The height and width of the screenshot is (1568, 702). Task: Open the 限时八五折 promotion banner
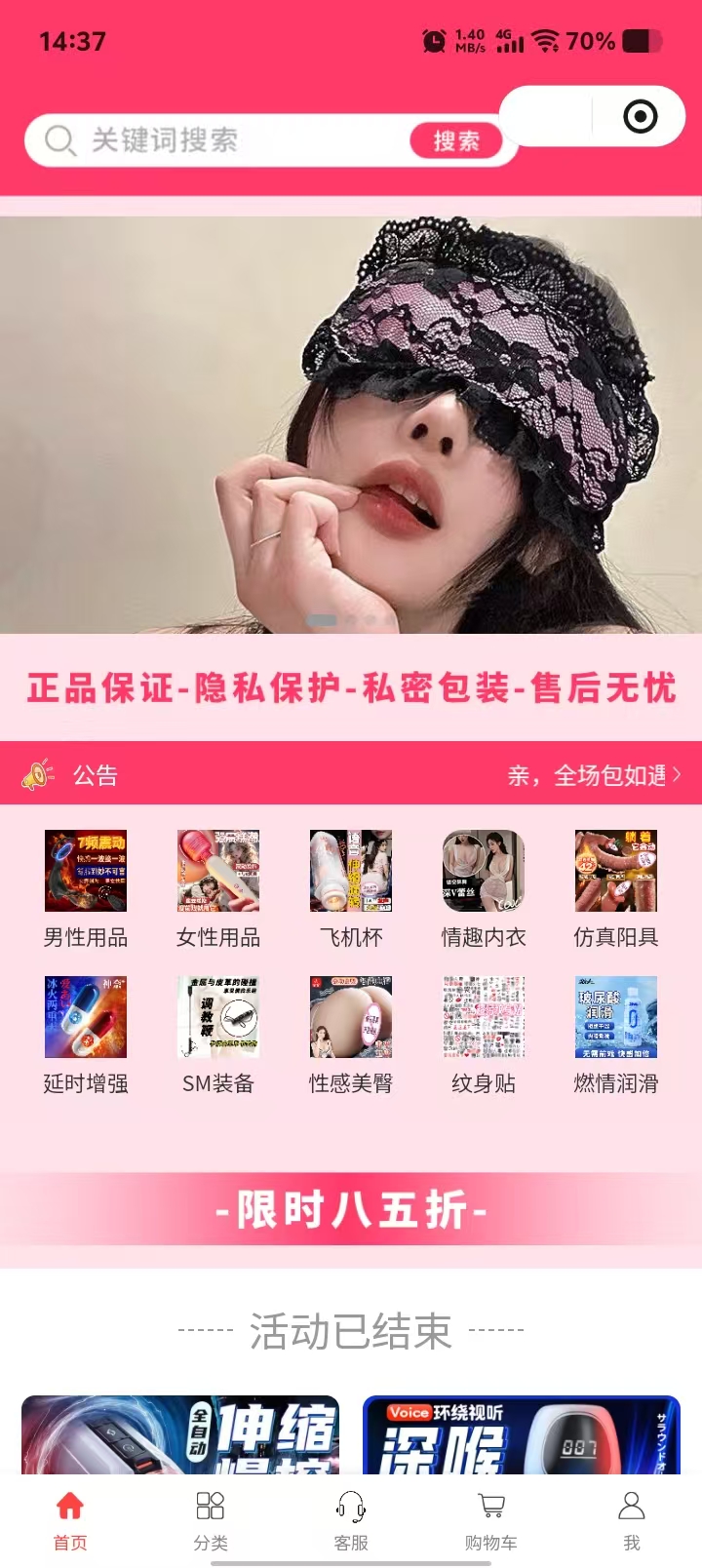(x=351, y=1210)
